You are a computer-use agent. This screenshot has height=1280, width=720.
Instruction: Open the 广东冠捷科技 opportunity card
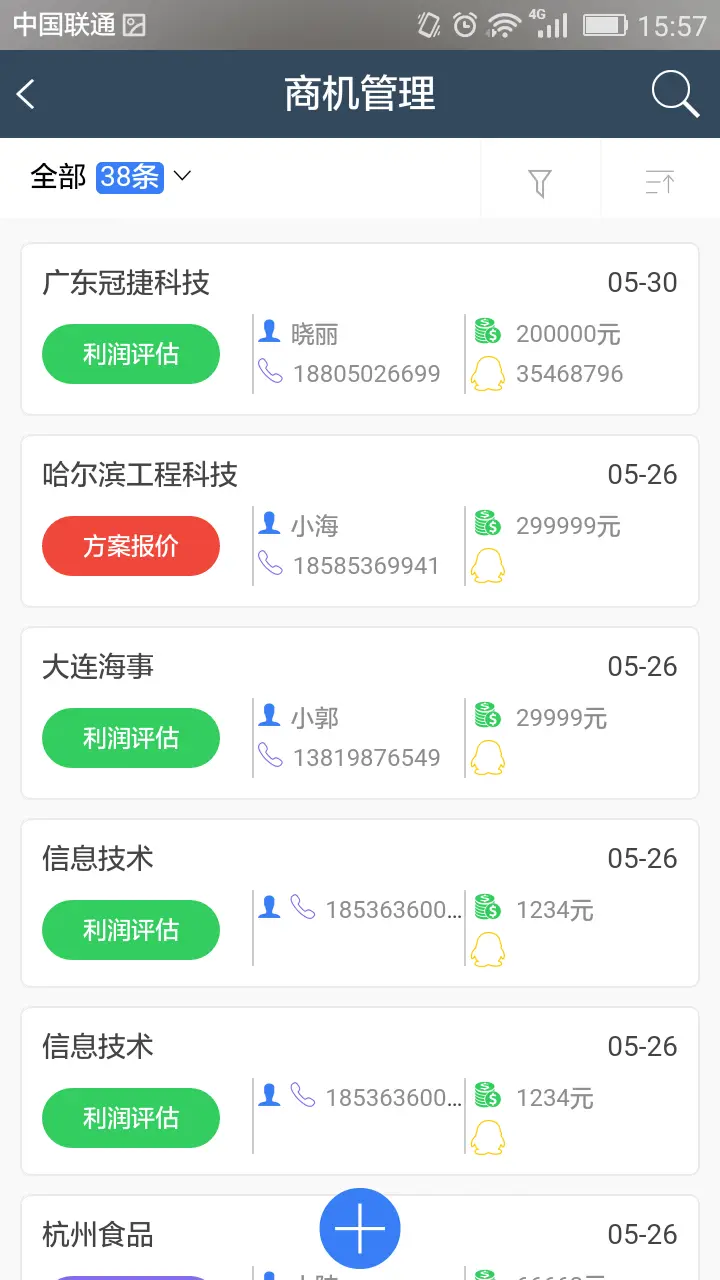click(360, 329)
